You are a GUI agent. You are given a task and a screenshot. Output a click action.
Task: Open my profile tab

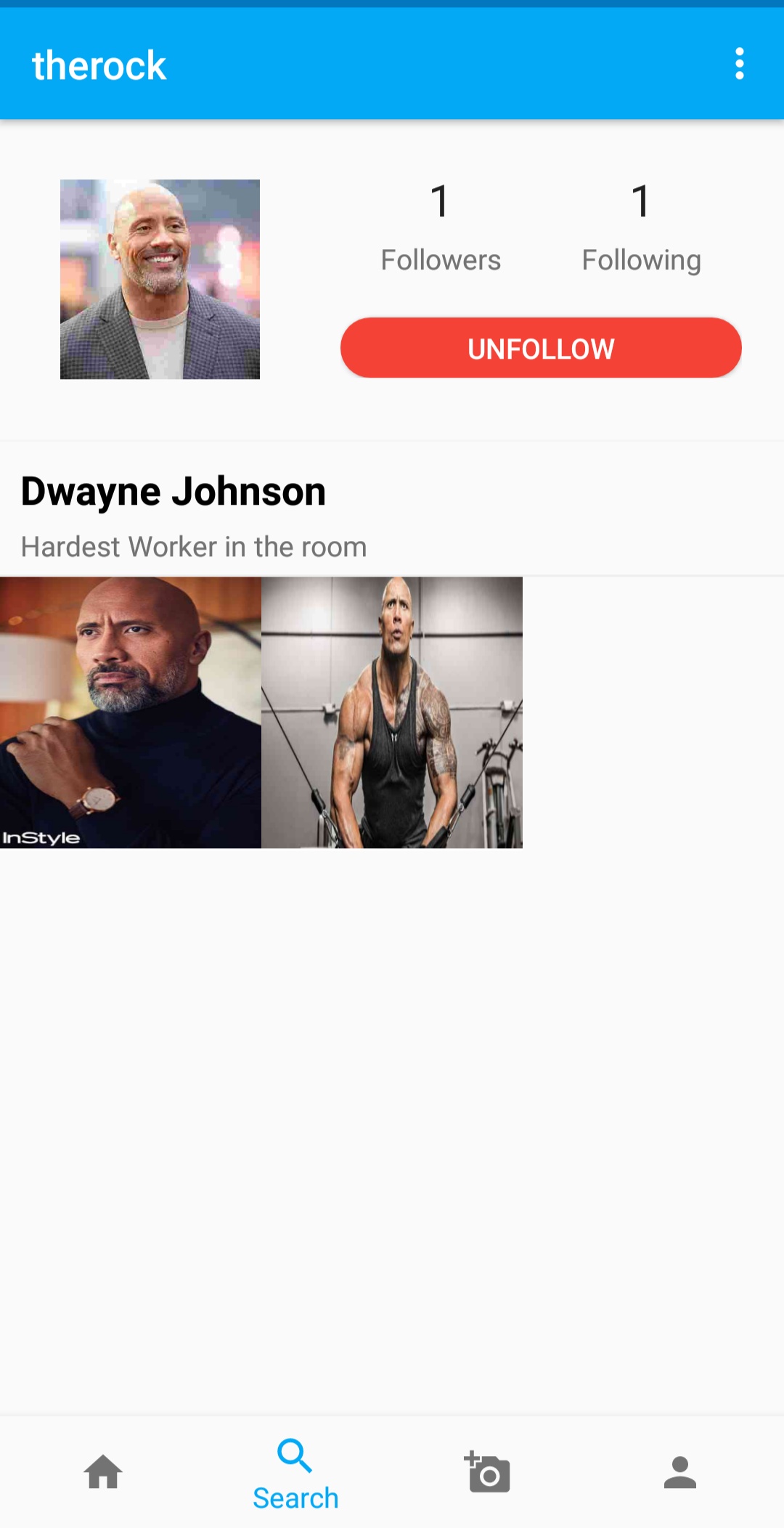[680, 1472]
